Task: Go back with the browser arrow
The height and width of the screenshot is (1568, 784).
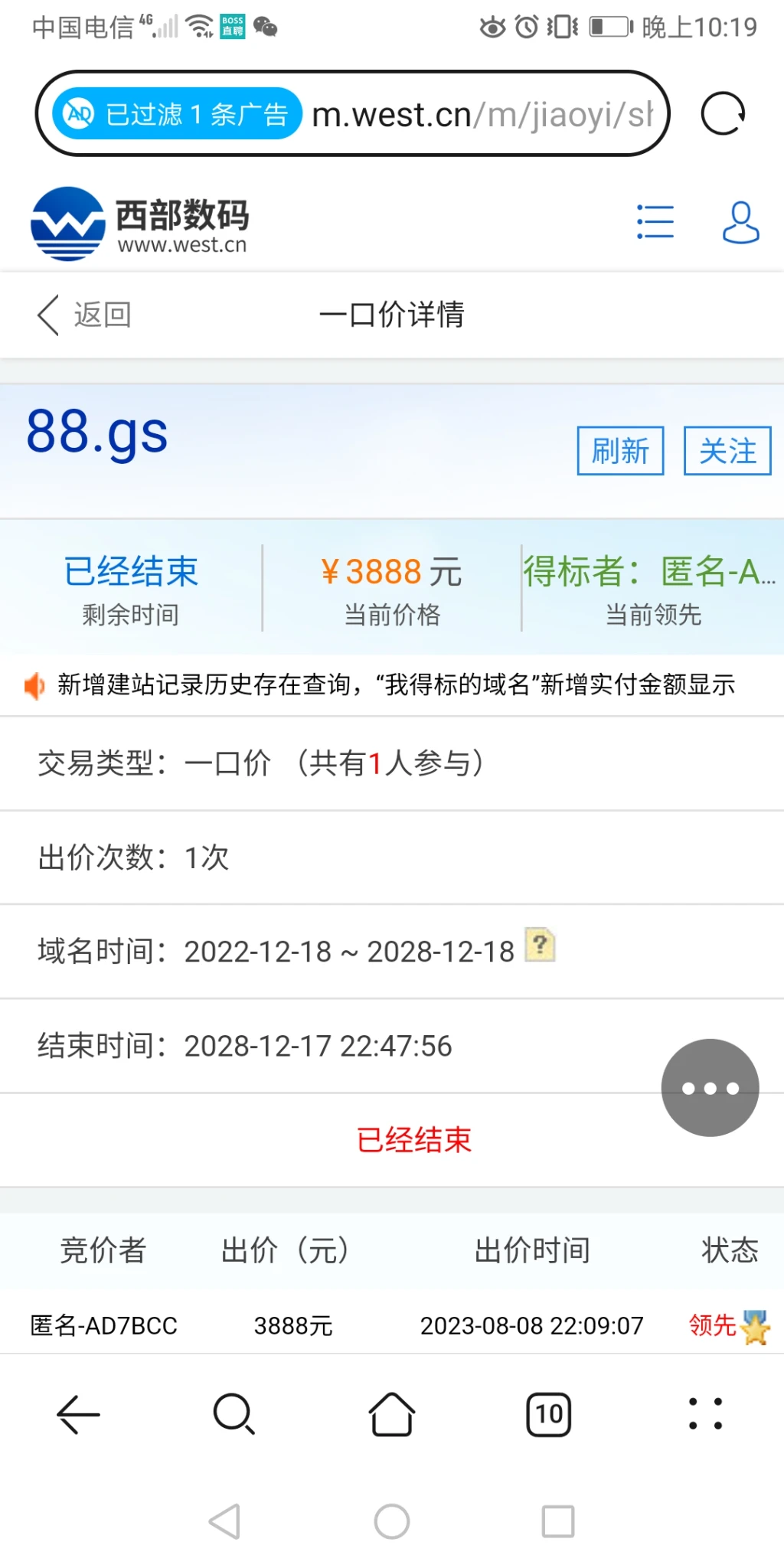Action: (x=78, y=1413)
